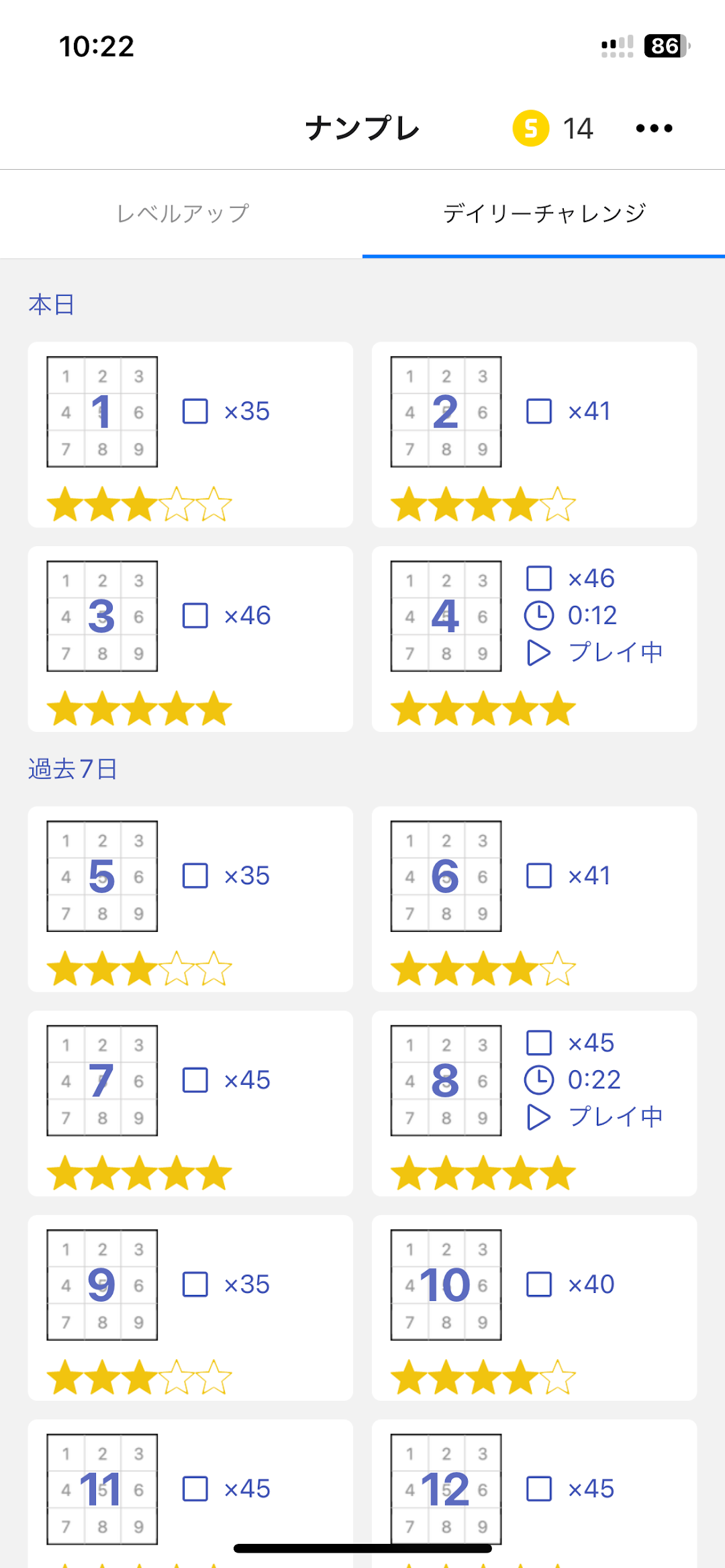Switch to the レベルアップ tab
The height and width of the screenshot is (1568, 725).
[182, 213]
